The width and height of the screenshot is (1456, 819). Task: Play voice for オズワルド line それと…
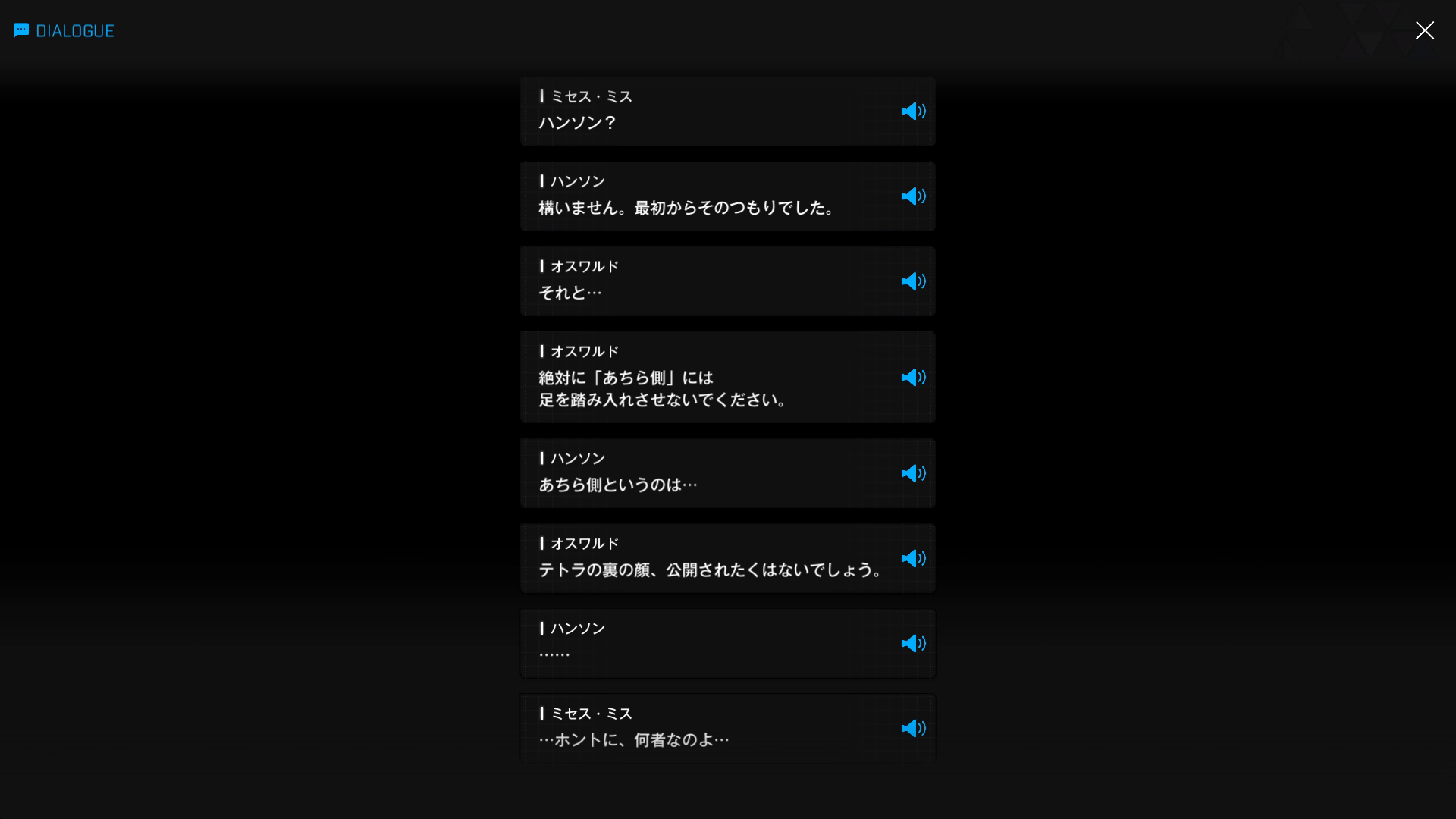(x=913, y=281)
